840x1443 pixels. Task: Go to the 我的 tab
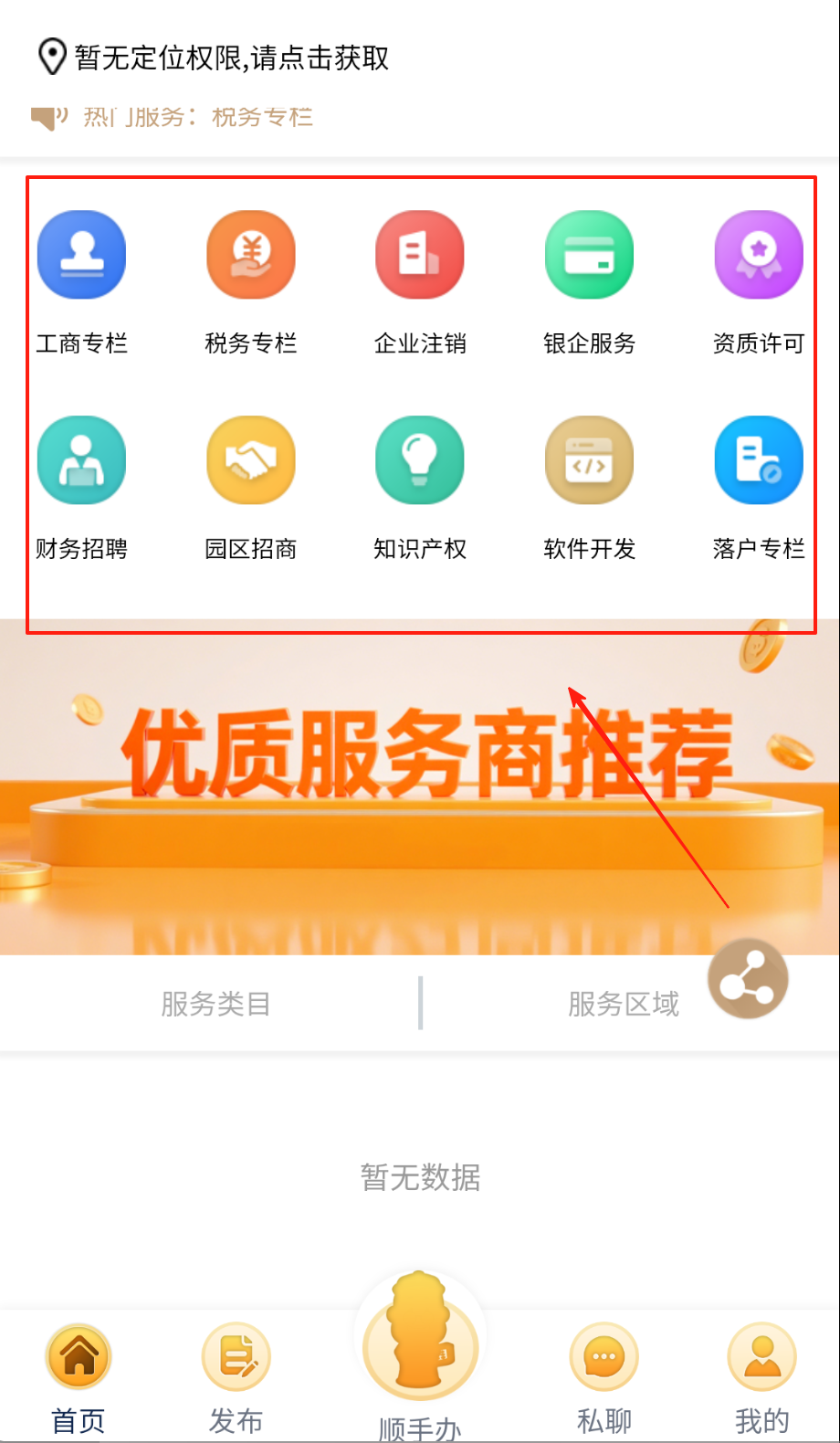point(761,1379)
